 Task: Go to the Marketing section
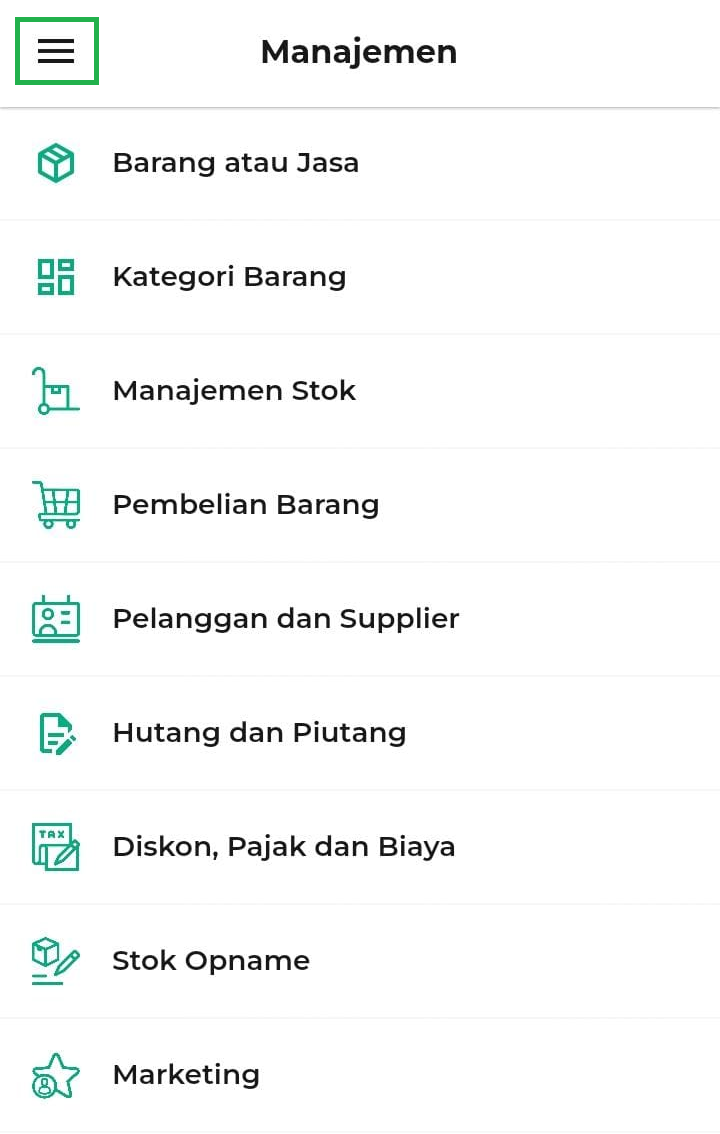click(186, 1075)
